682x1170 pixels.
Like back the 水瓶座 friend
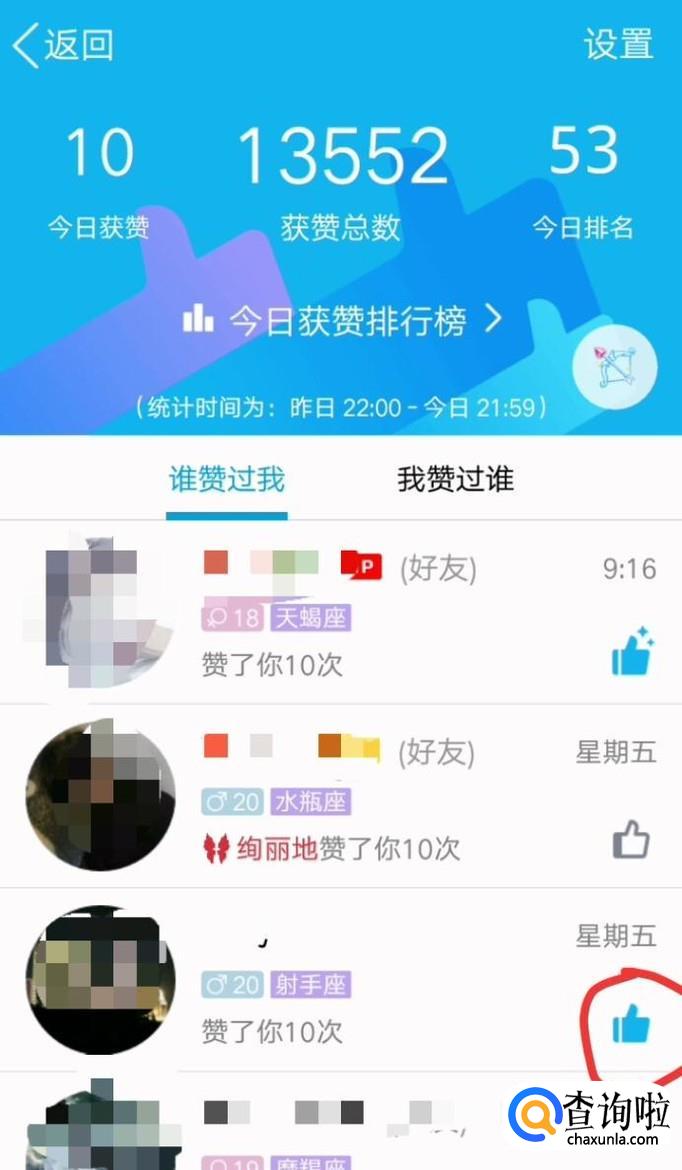[x=631, y=841]
